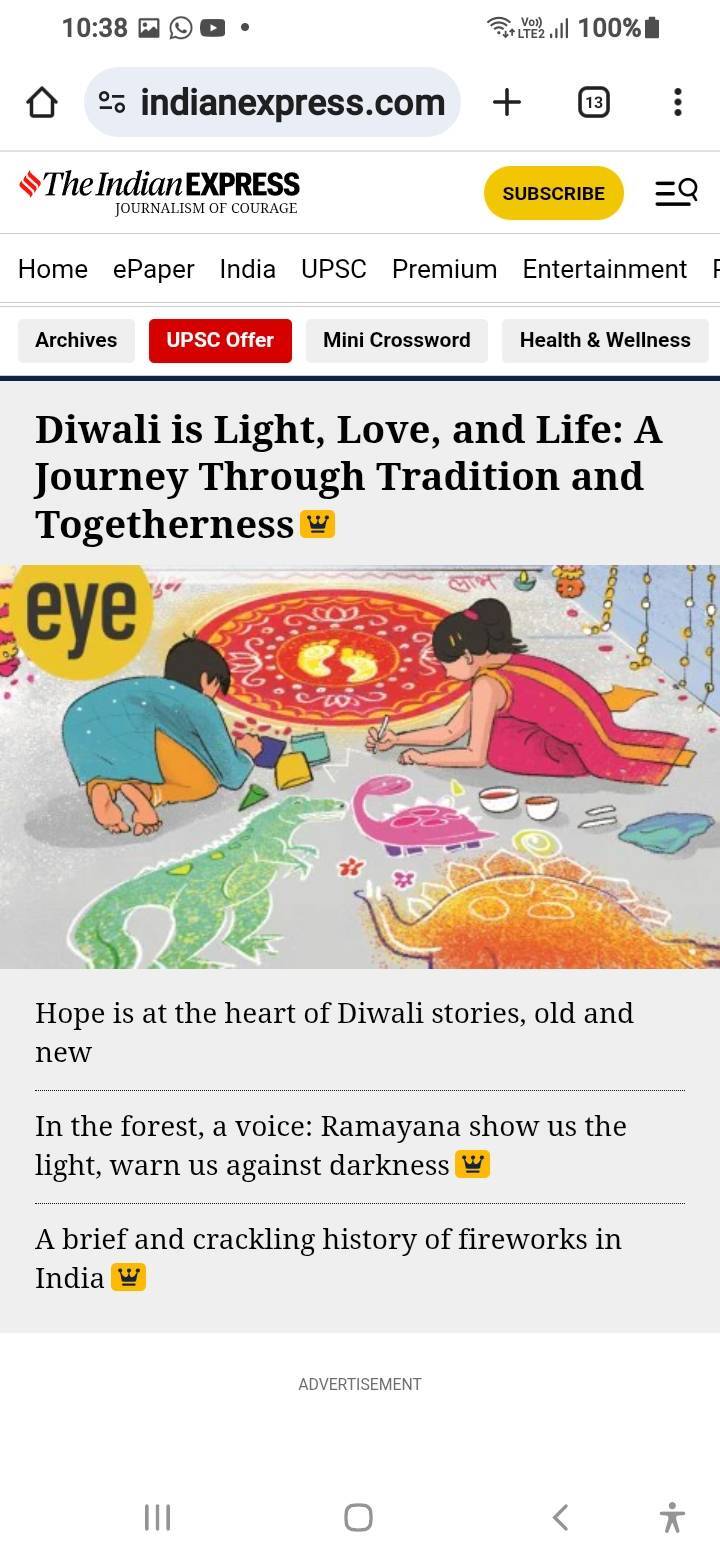Browse the Entertainment section

[x=604, y=269]
